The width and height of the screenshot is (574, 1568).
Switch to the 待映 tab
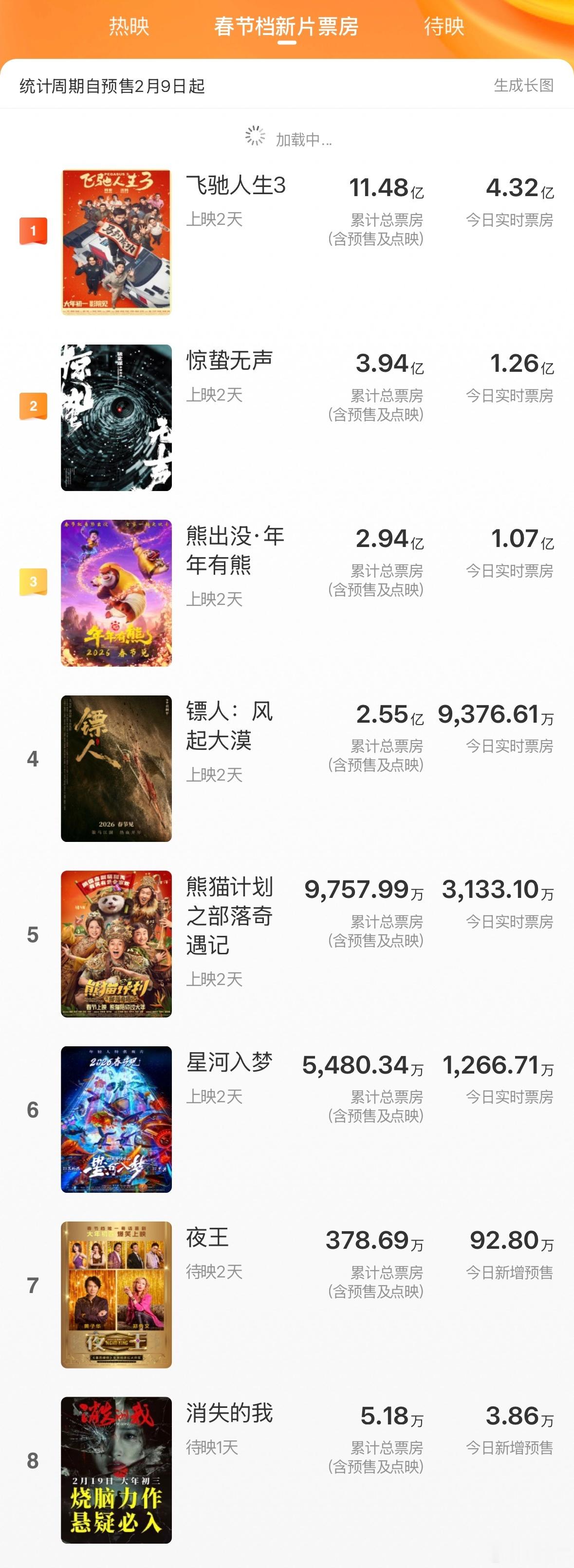click(x=443, y=26)
